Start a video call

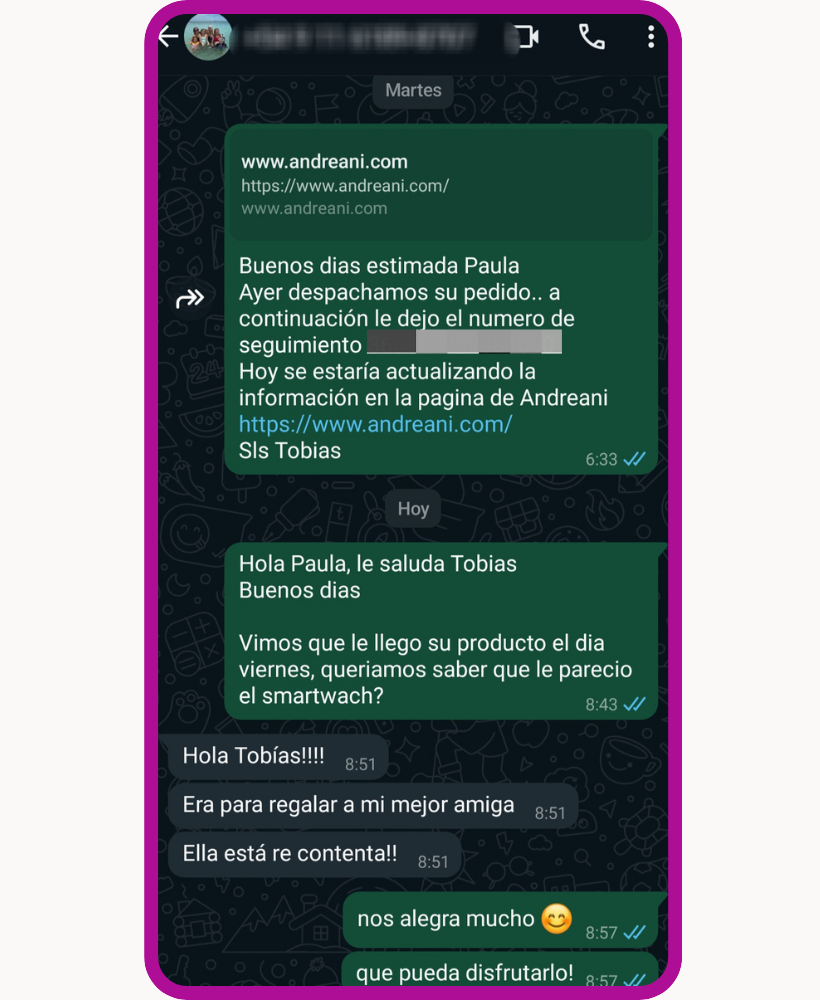tap(527, 38)
